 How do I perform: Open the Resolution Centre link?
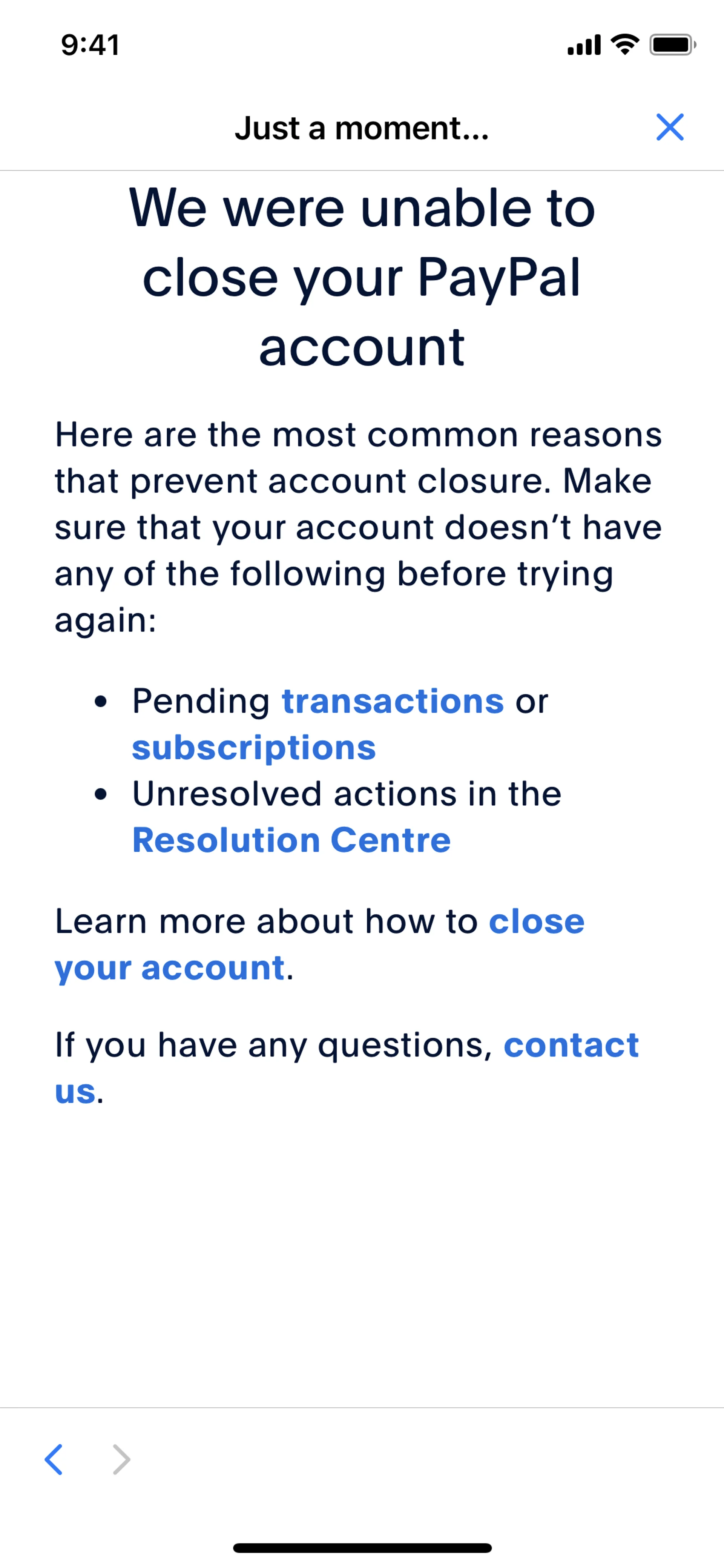click(x=291, y=840)
